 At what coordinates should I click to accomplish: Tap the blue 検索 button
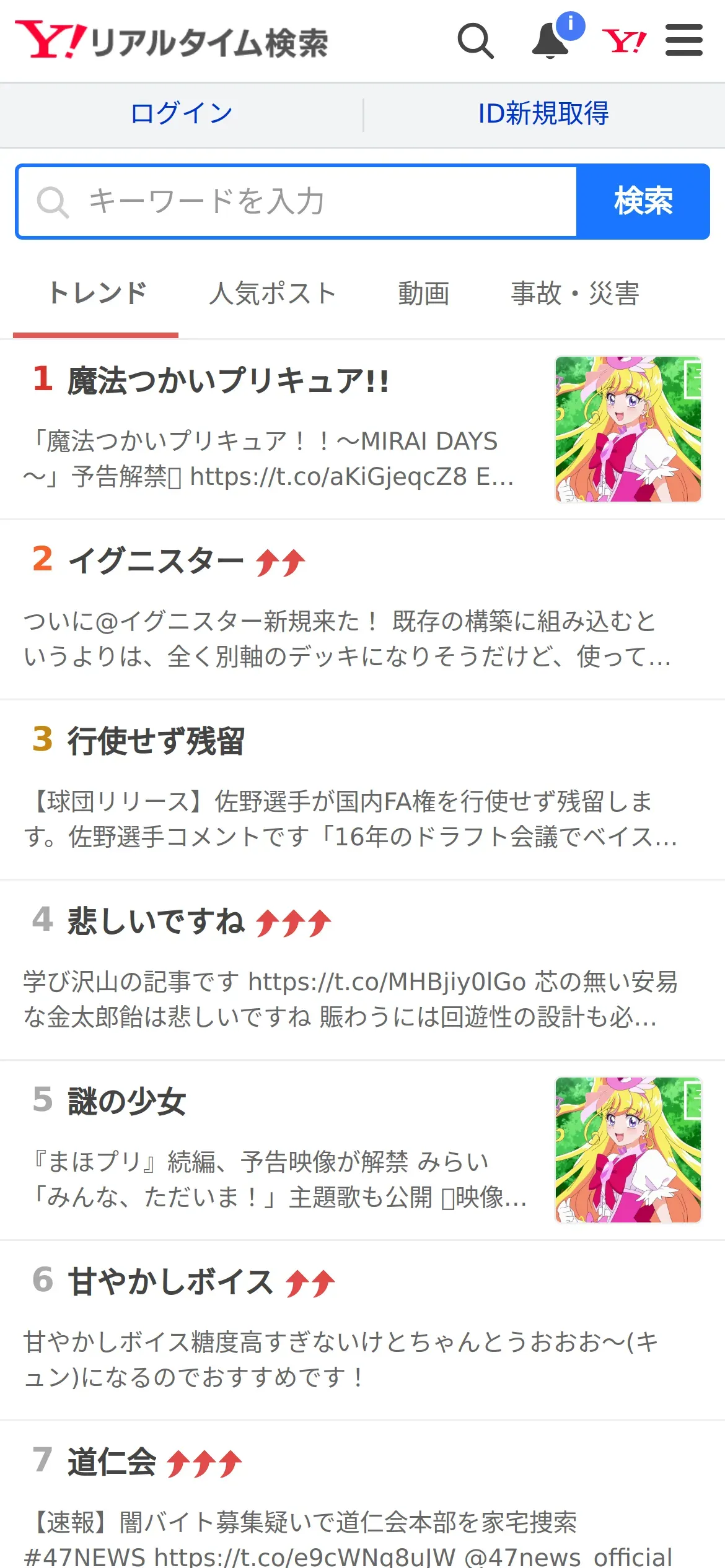click(x=643, y=202)
